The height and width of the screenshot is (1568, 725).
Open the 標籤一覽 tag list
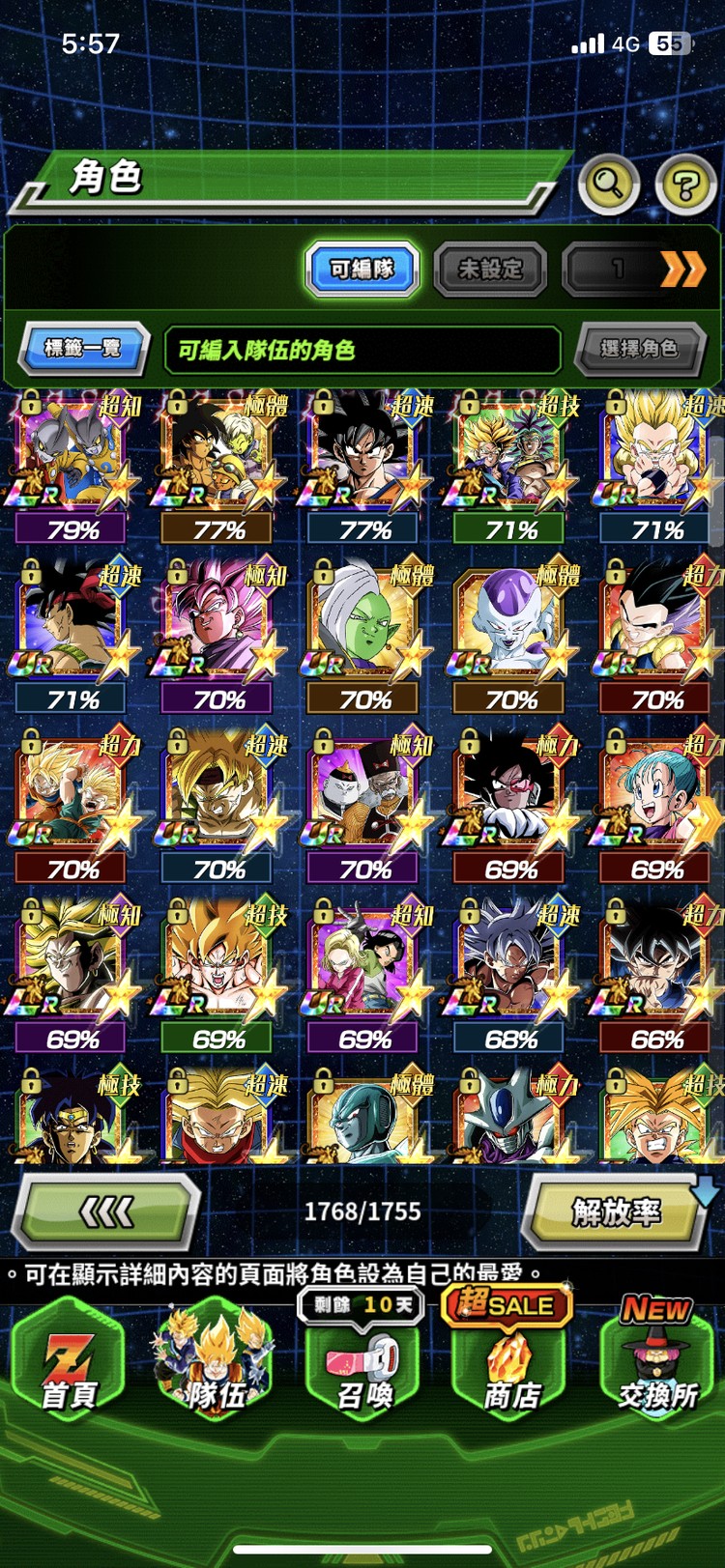click(x=83, y=348)
